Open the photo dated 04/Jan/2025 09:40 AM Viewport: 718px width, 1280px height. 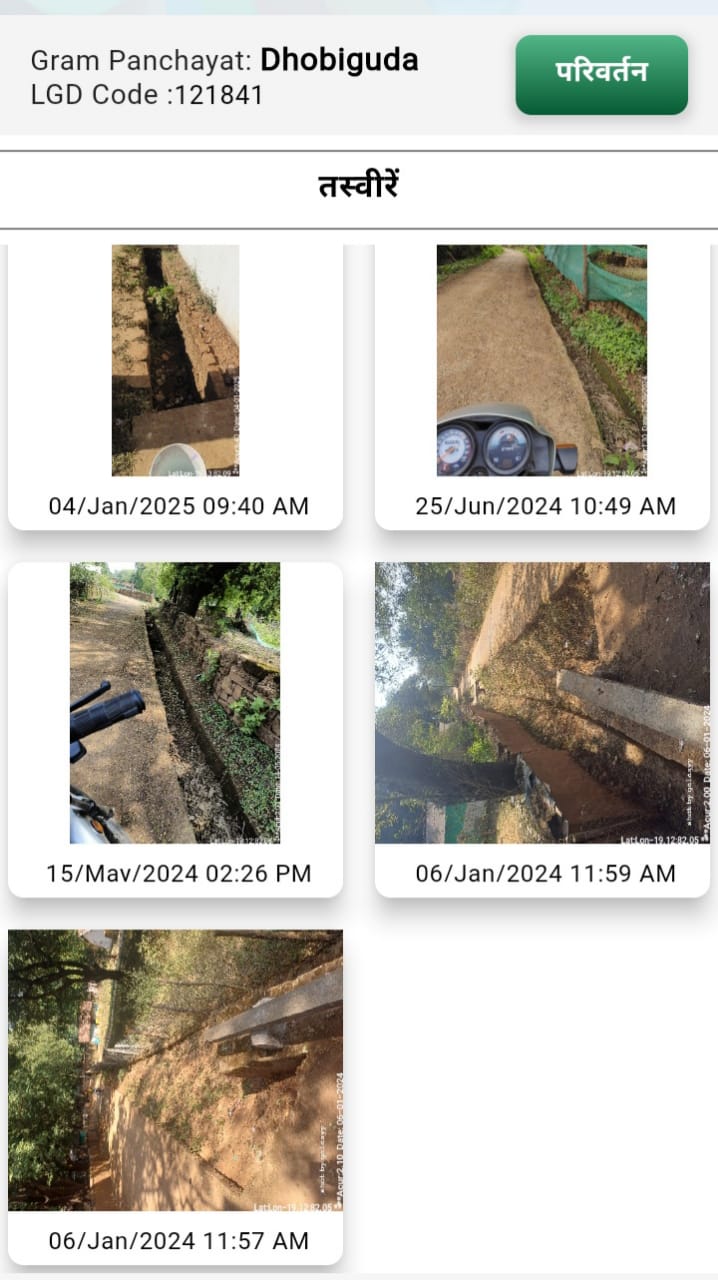[x=175, y=361]
